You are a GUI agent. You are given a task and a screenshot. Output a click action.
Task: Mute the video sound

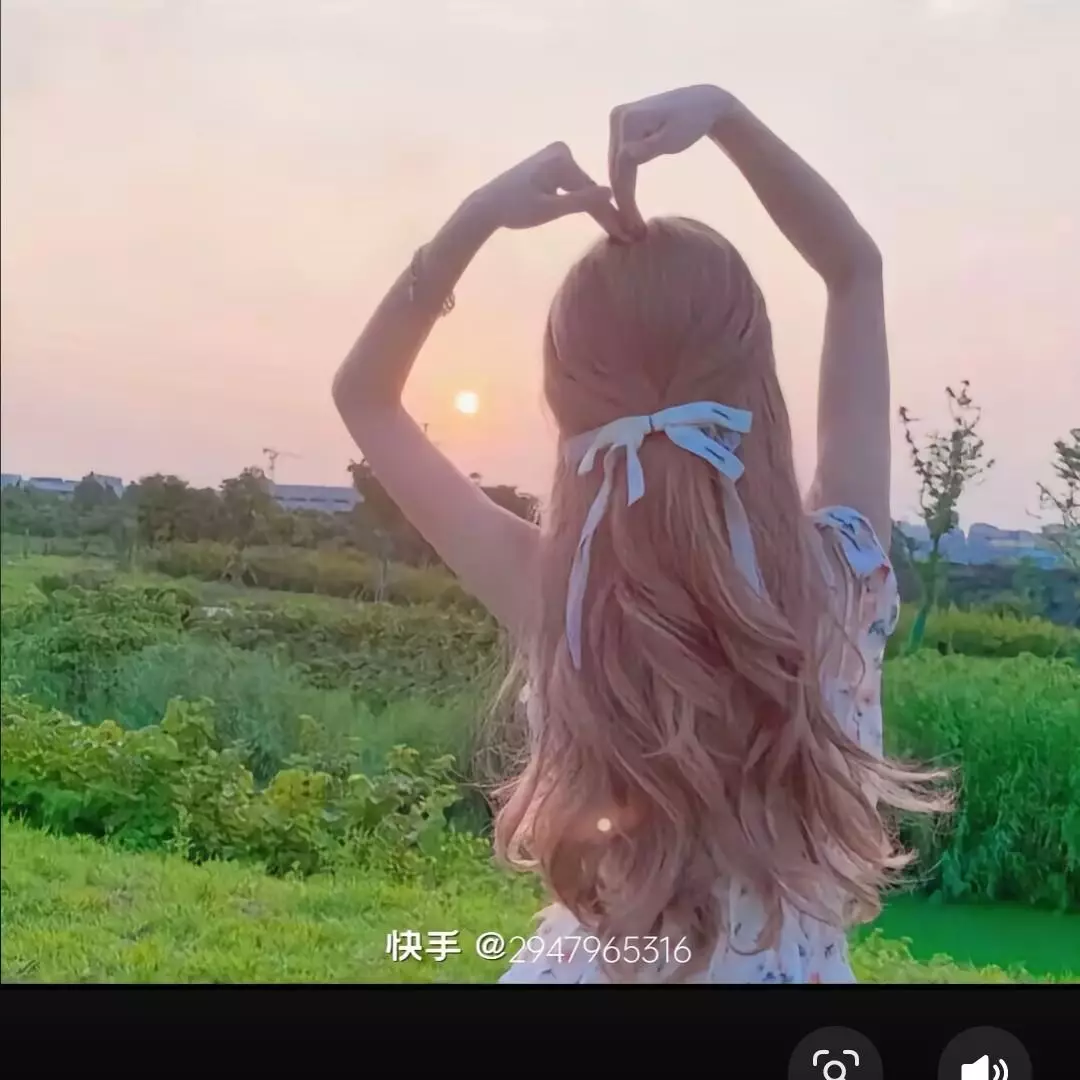(985, 1064)
